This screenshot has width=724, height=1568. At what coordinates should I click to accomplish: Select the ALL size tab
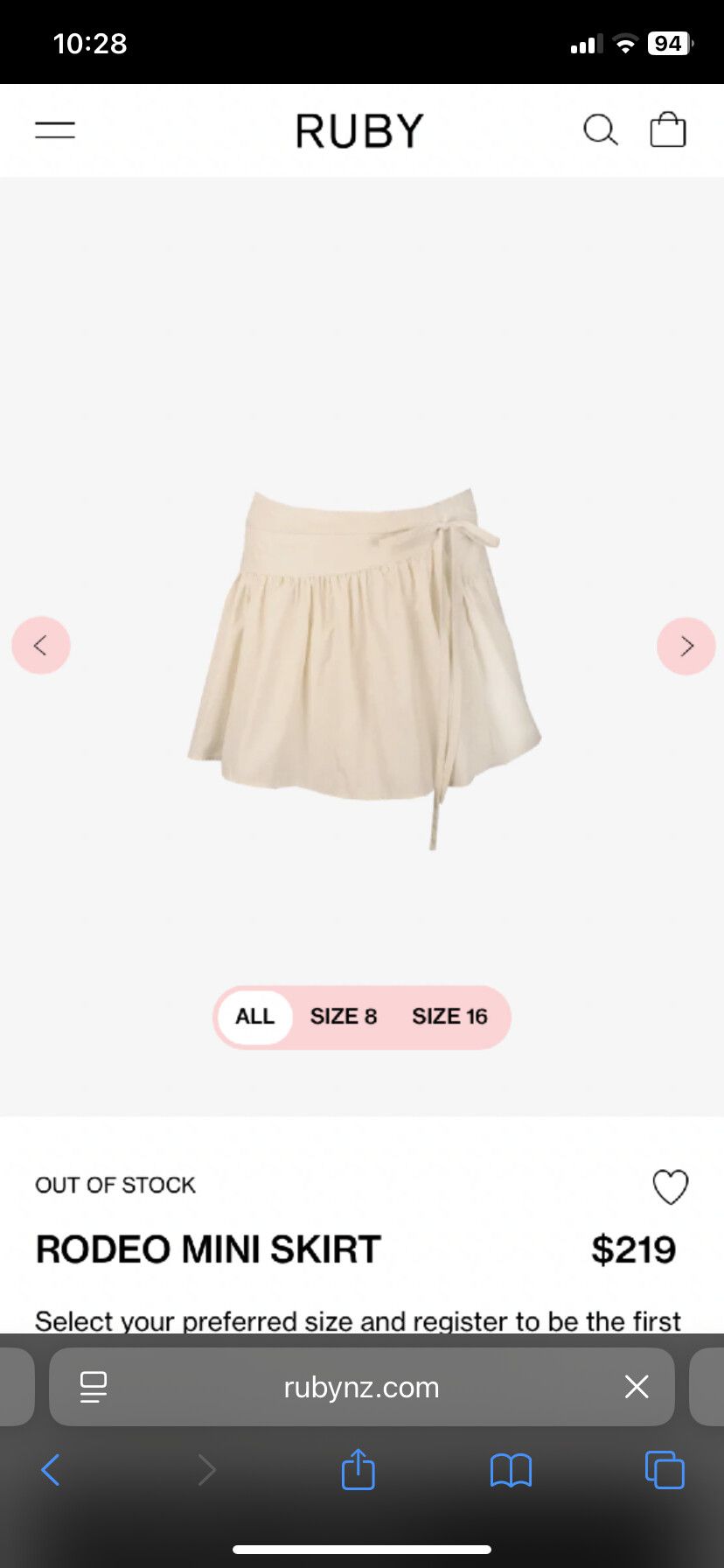tap(254, 1016)
